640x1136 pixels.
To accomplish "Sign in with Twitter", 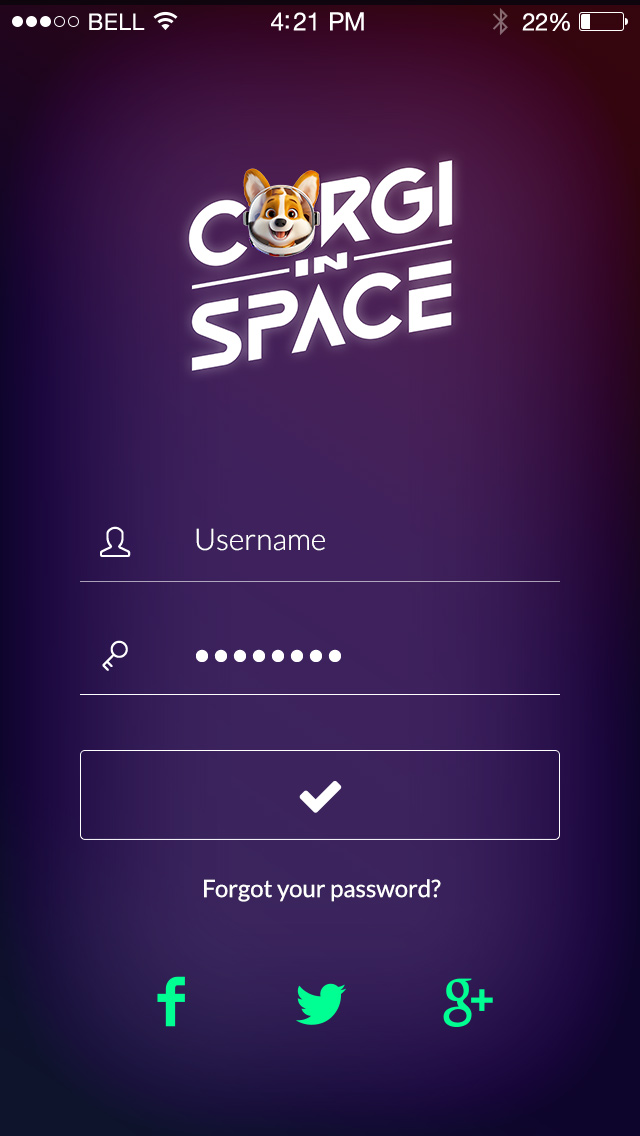I will coord(321,1003).
